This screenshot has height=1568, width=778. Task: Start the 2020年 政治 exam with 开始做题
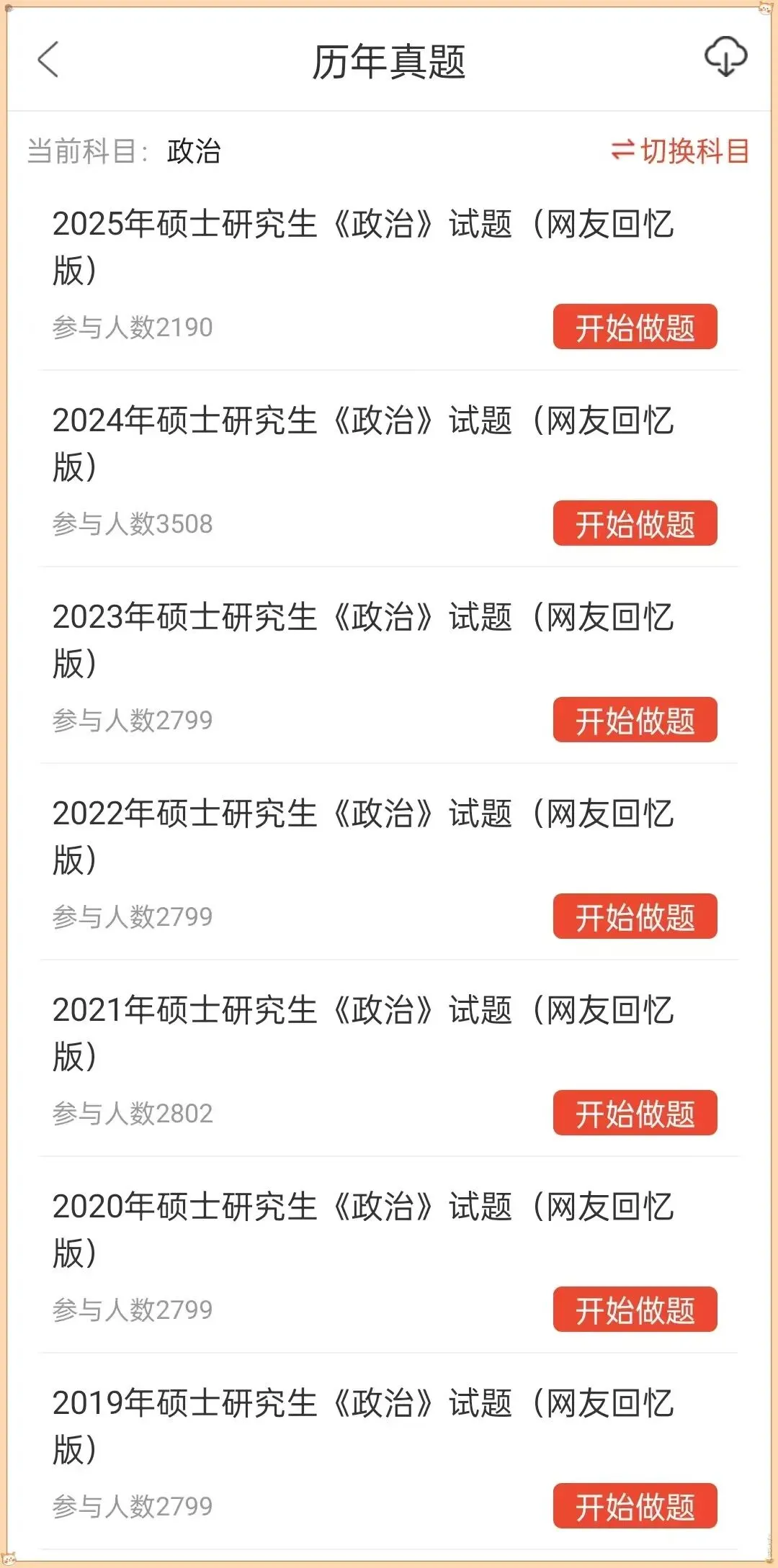pyautogui.click(x=635, y=1310)
